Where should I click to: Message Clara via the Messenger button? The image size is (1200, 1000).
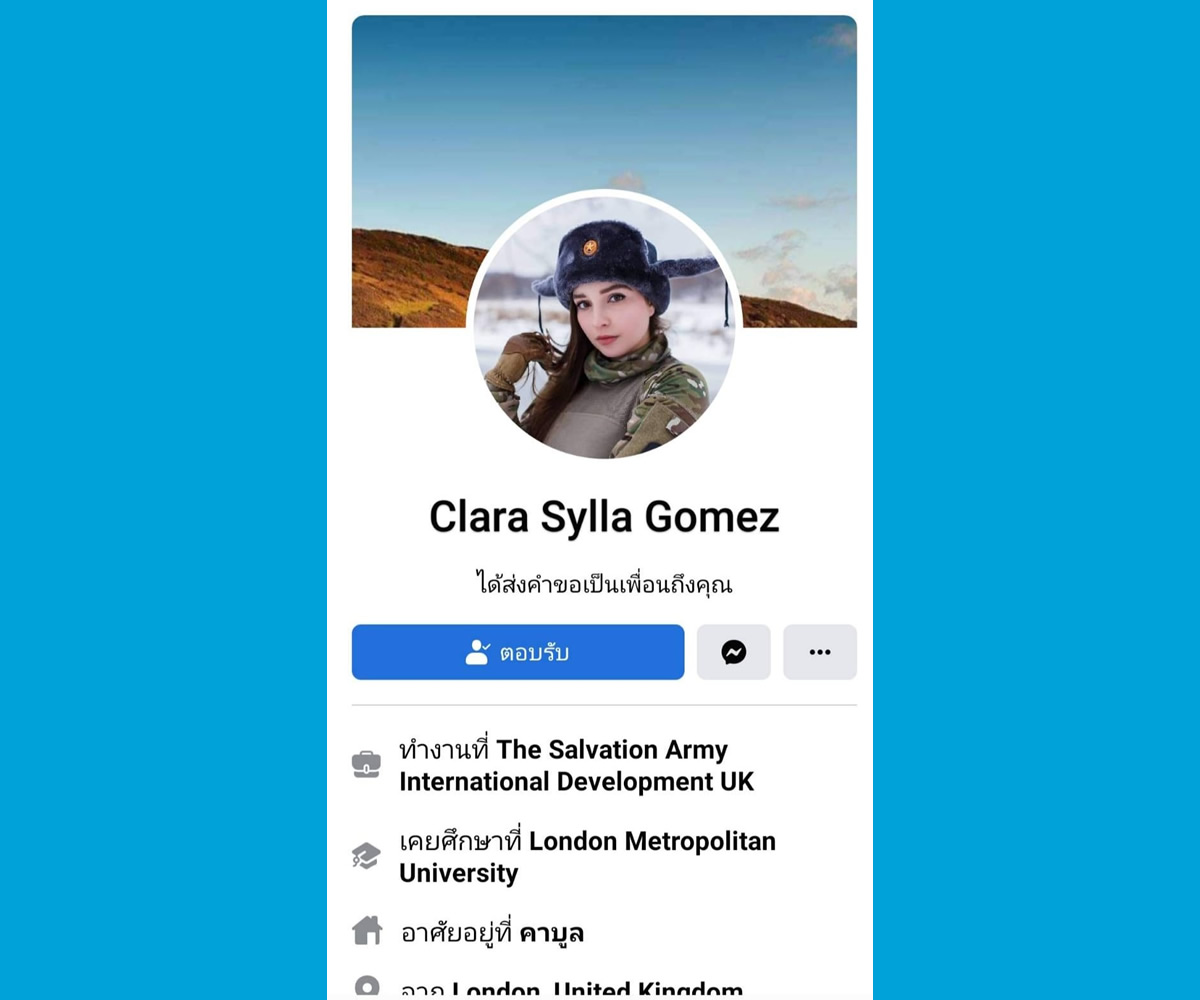coord(733,652)
